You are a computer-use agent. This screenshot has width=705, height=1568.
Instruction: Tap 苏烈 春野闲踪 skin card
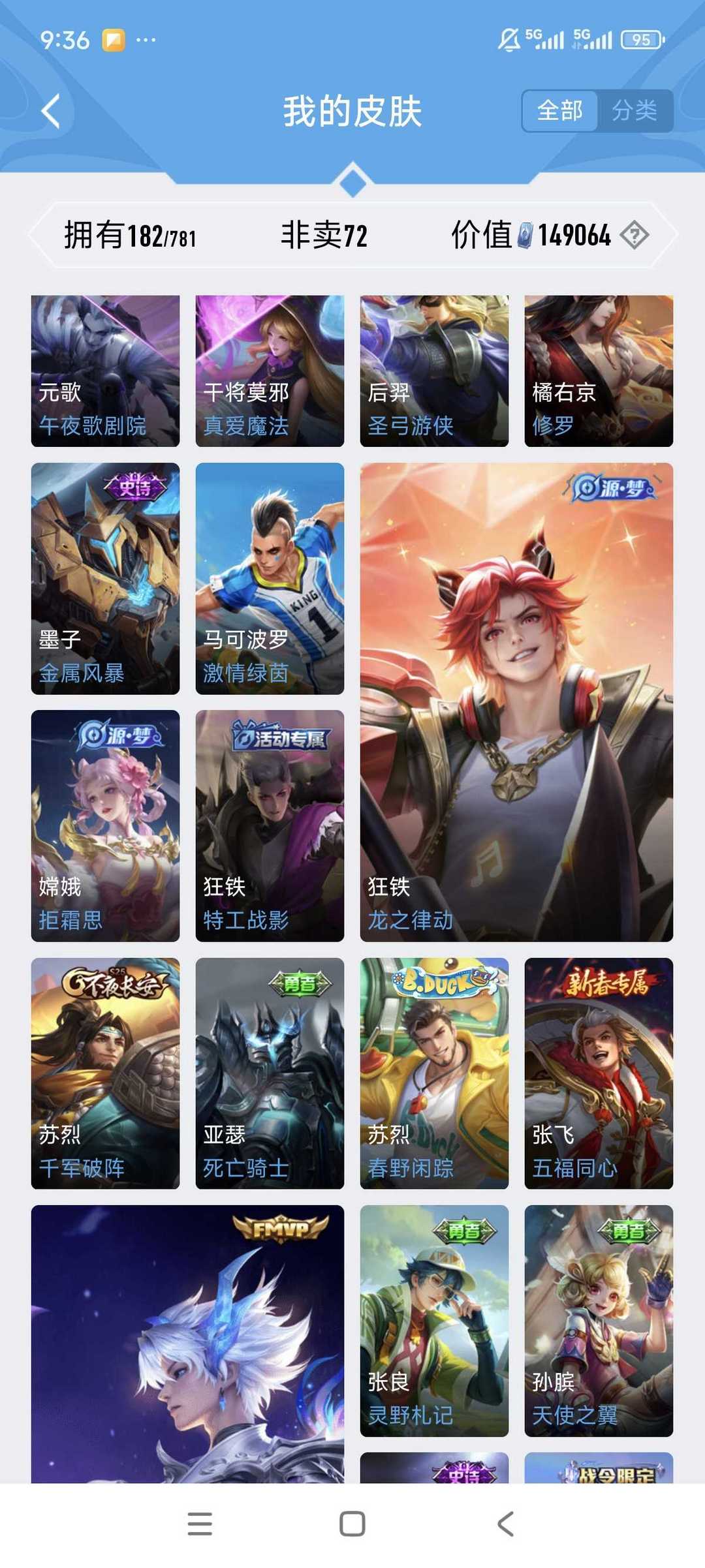[434, 1073]
